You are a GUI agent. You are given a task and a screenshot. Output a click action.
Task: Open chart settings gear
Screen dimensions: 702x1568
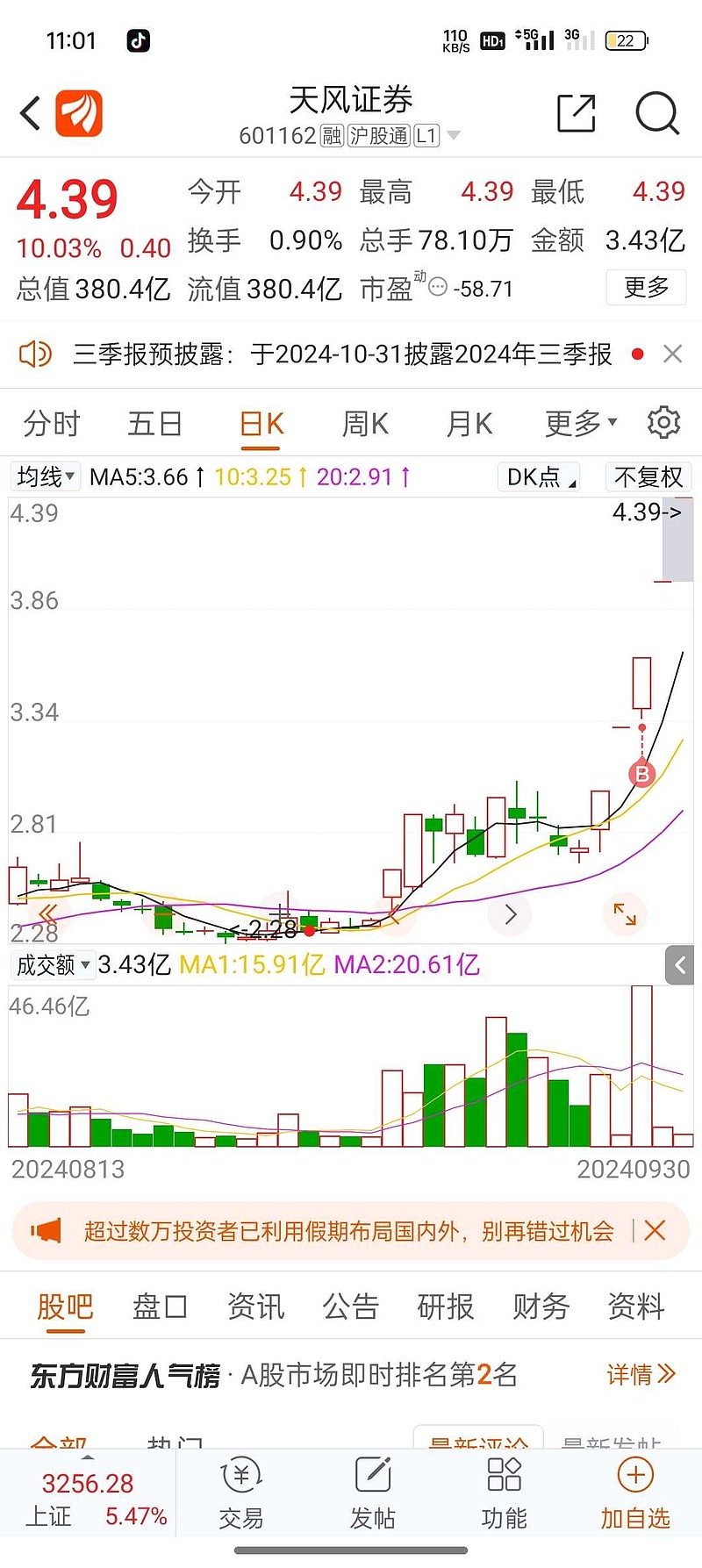pyautogui.click(x=663, y=423)
